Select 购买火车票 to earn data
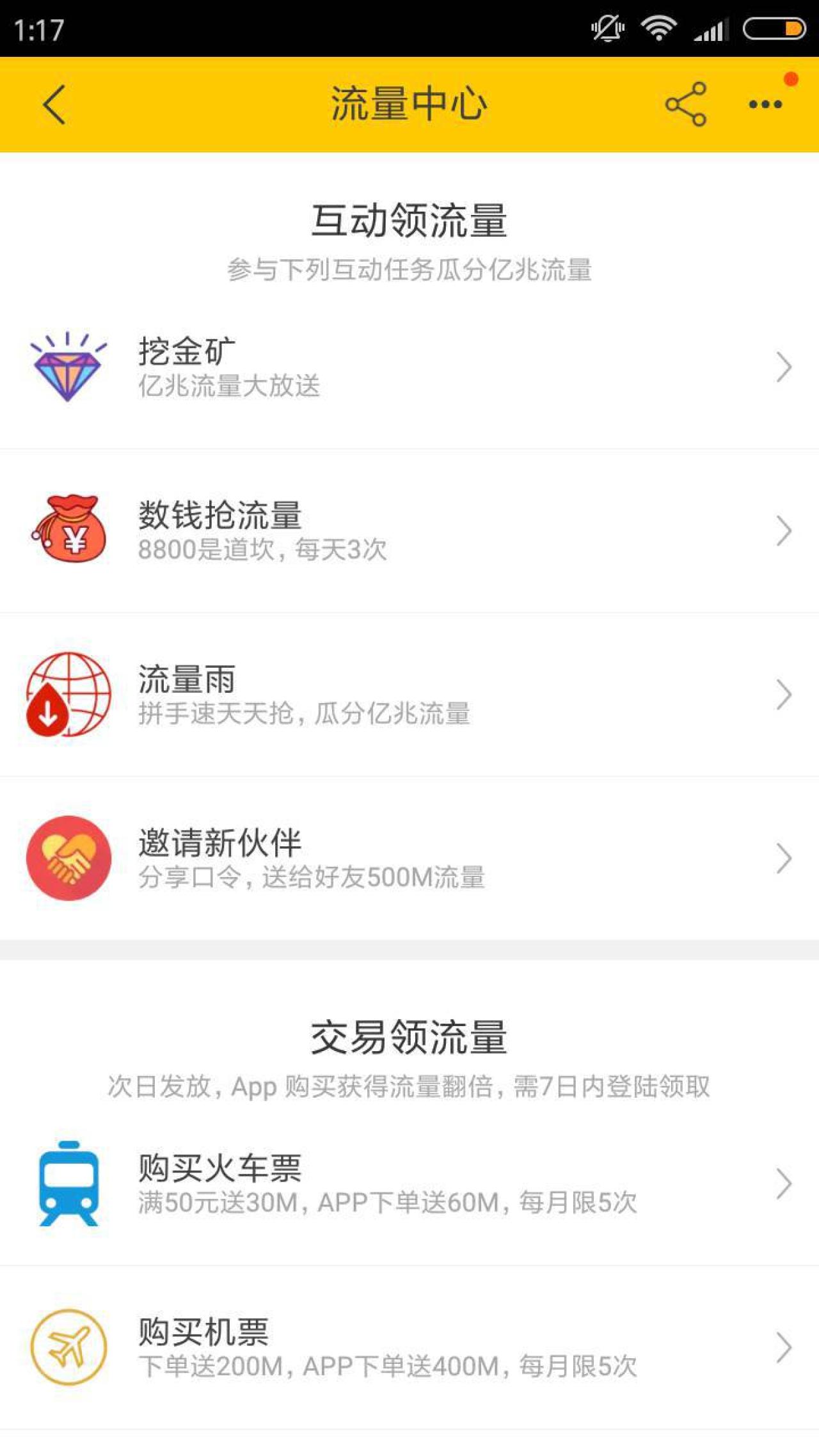Image resolution: width=819 pixels, height=1456 pixels. [409, 1183]
